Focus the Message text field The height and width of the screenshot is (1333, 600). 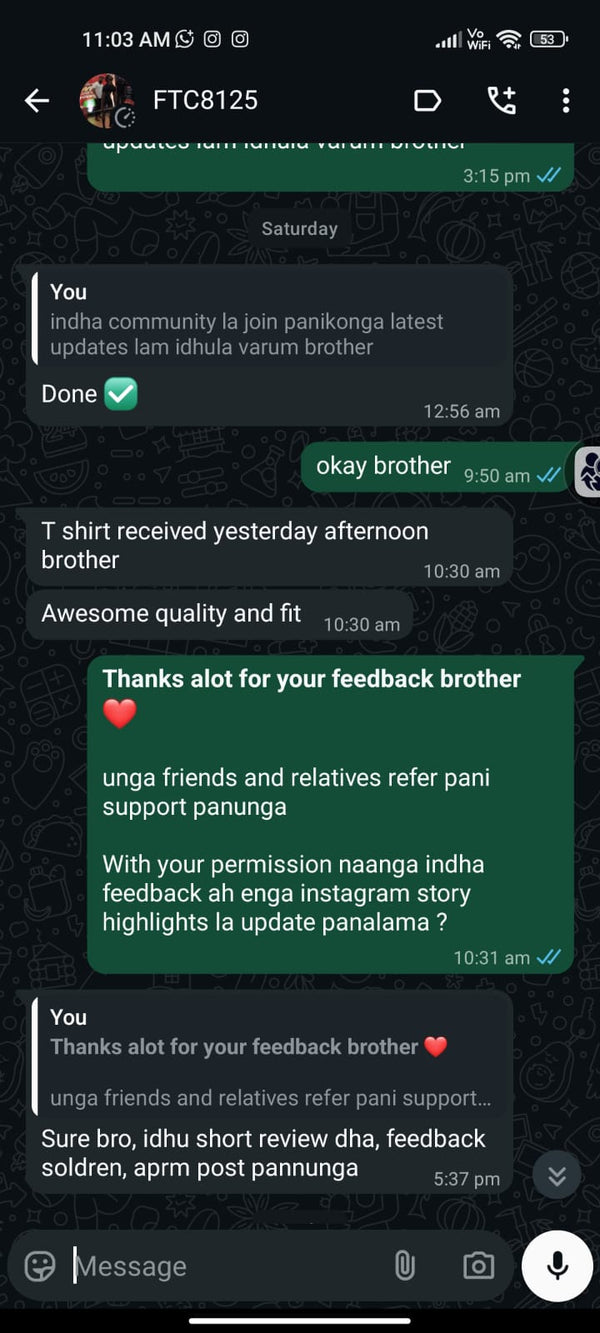(x=220, y=1266)
